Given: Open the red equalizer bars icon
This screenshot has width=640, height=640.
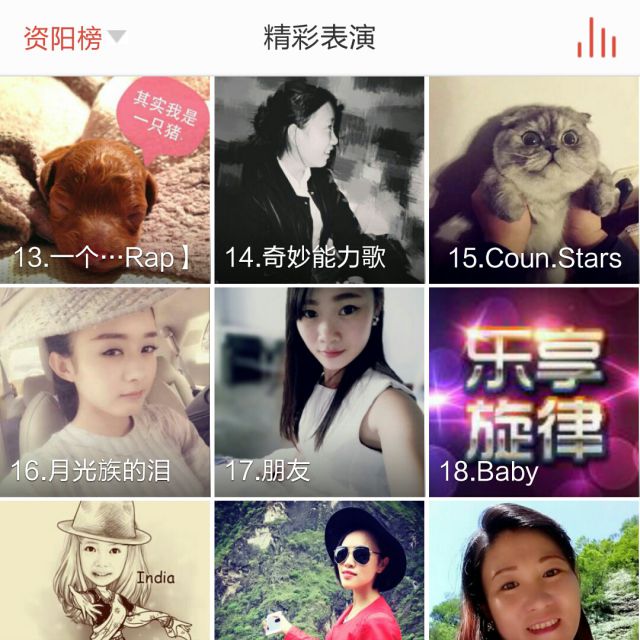Looking at the screenshot, I should [x=596, y=38].
